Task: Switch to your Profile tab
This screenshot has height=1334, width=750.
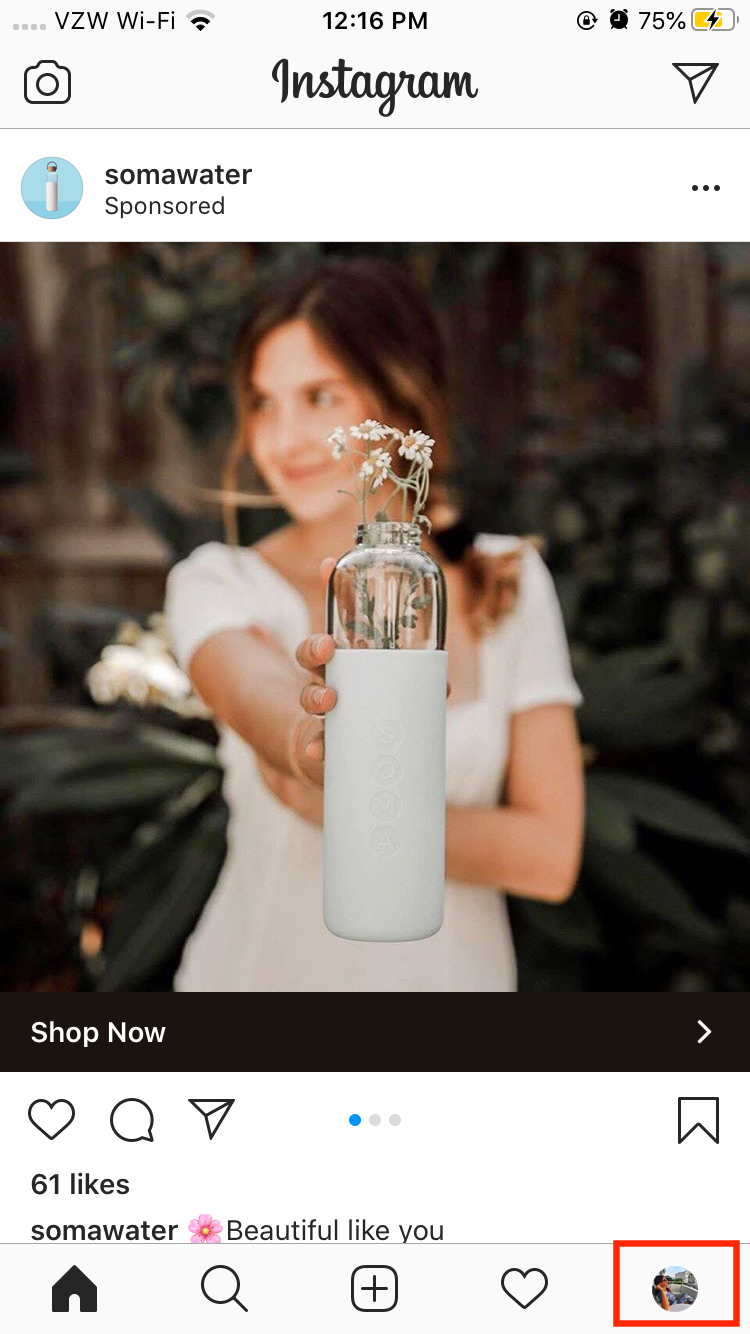Action: pyautogui.click(x=675, y=1289)
